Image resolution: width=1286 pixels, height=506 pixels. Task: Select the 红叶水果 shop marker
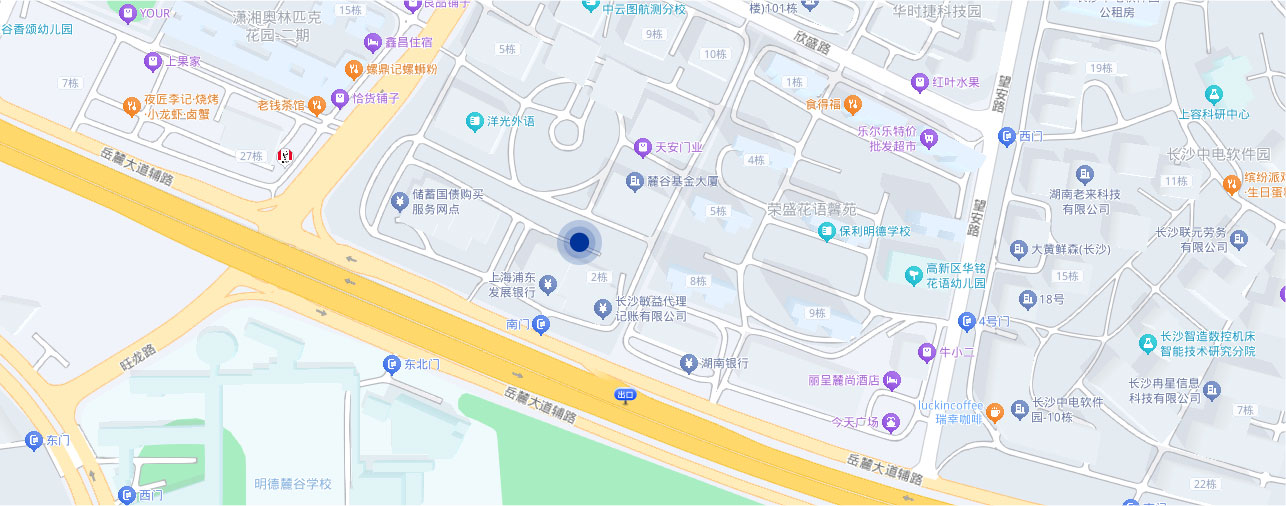919,82
